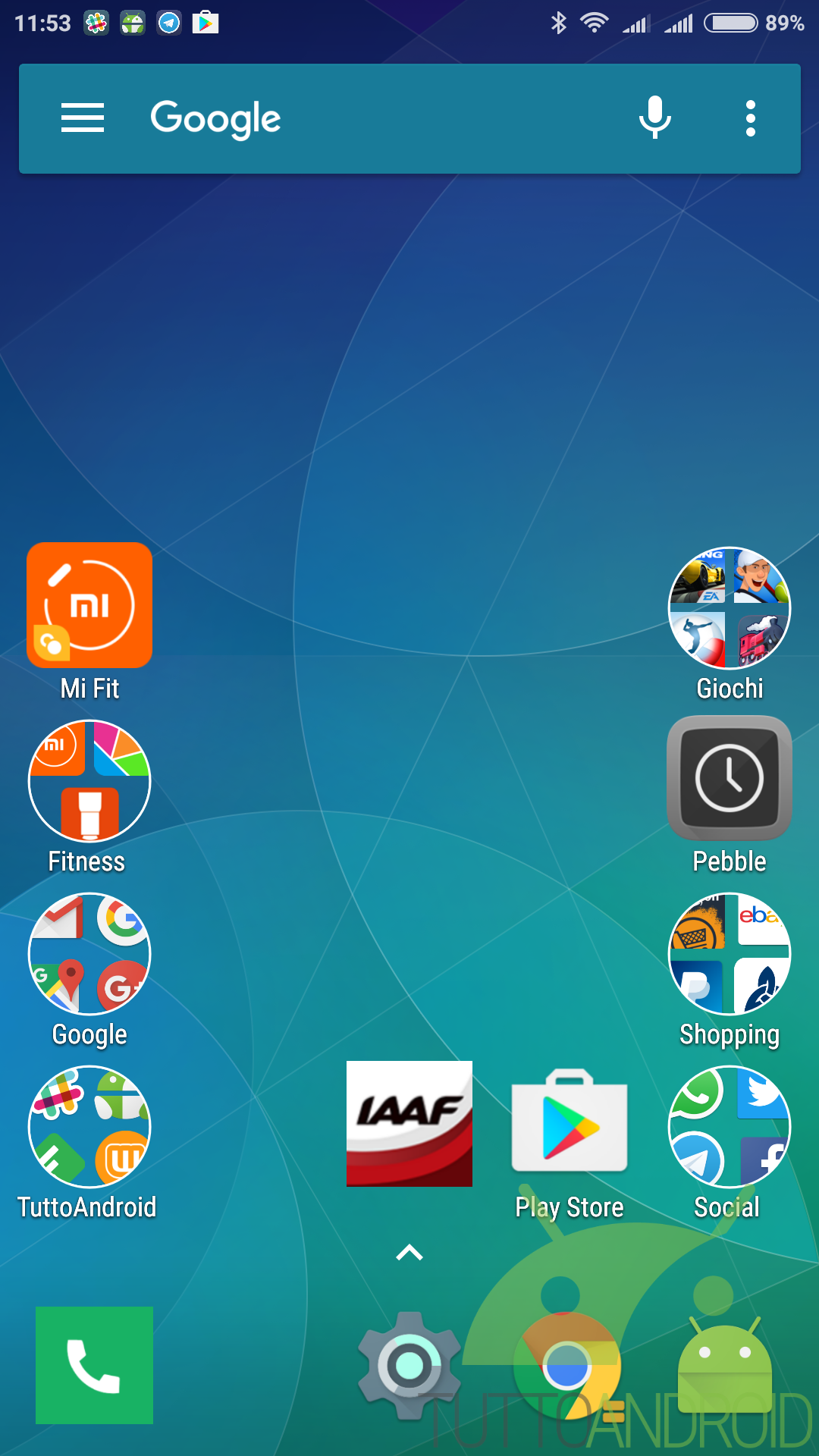Launch the Chrome browser

(x=567, y=1366)
